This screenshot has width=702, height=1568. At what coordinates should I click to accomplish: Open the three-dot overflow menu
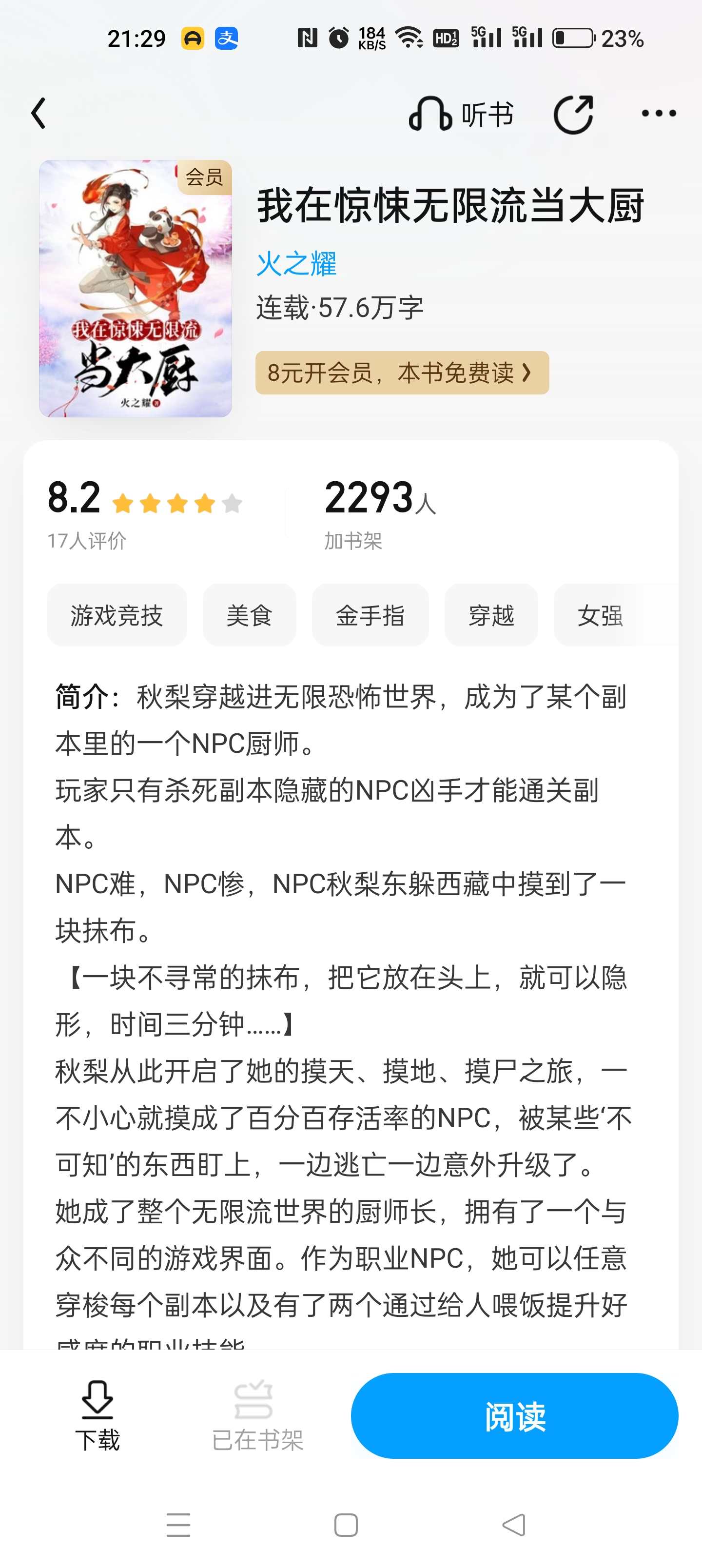click(659, 113)
